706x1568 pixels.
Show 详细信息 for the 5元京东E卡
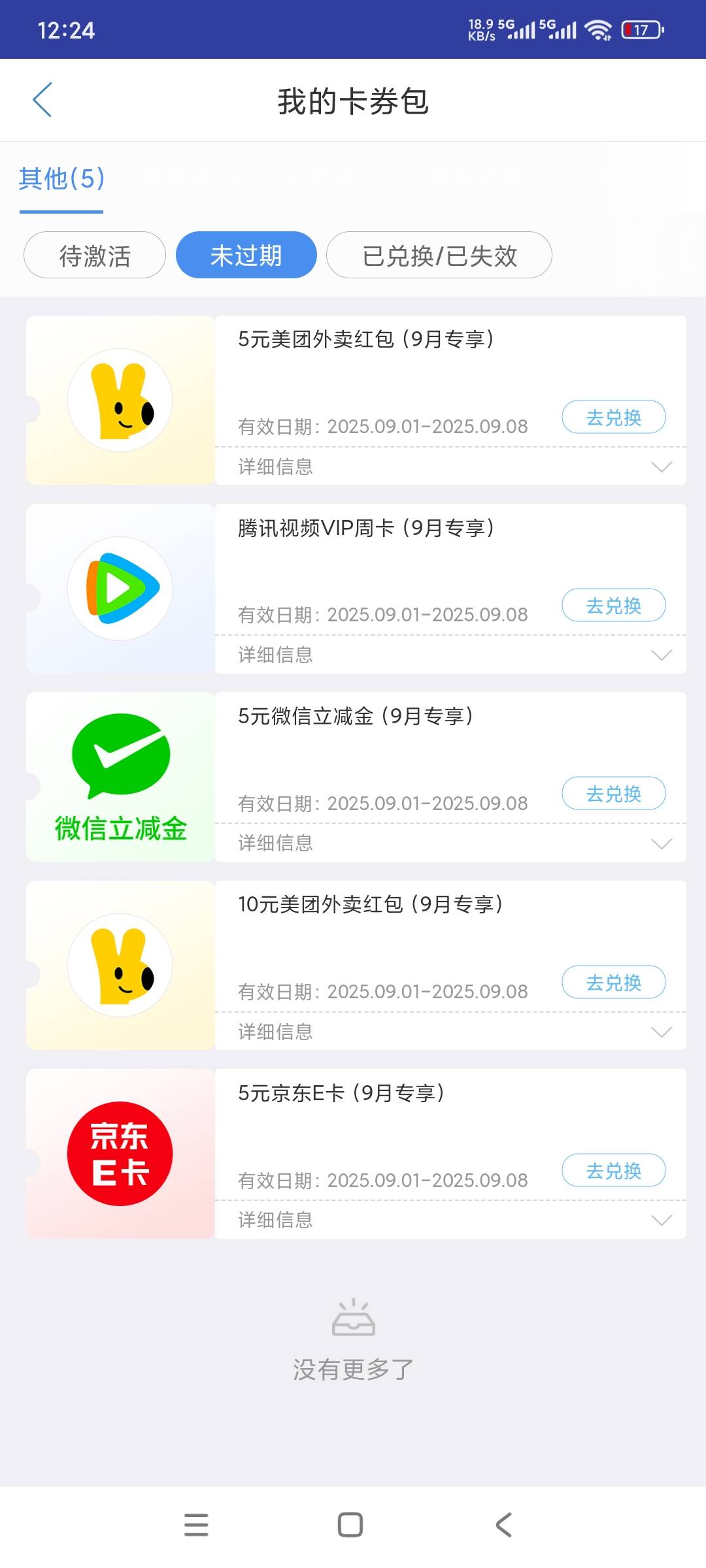(451, 1220)
